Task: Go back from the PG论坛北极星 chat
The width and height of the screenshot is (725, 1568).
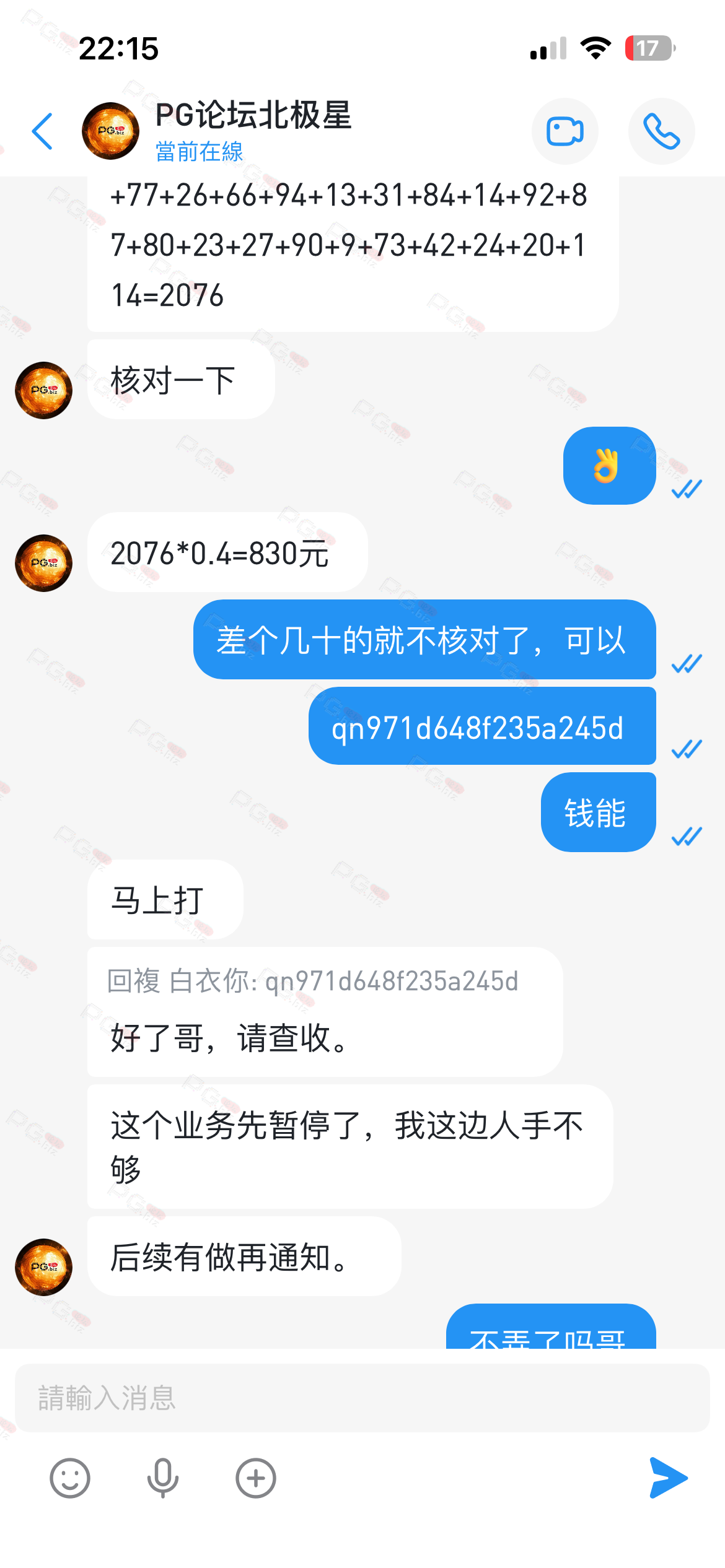Action: click(x=42, y=131)
